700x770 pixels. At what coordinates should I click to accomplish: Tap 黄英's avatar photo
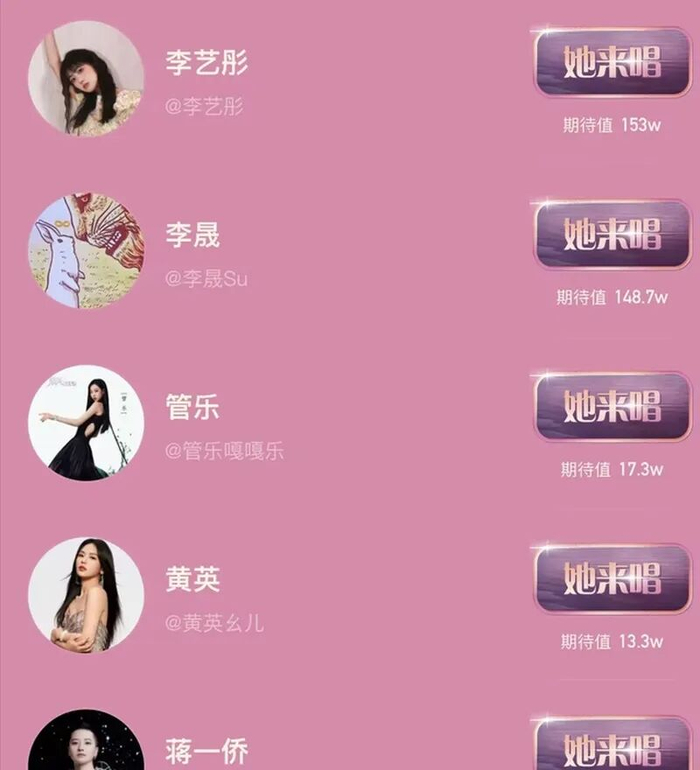pos(86,596)
